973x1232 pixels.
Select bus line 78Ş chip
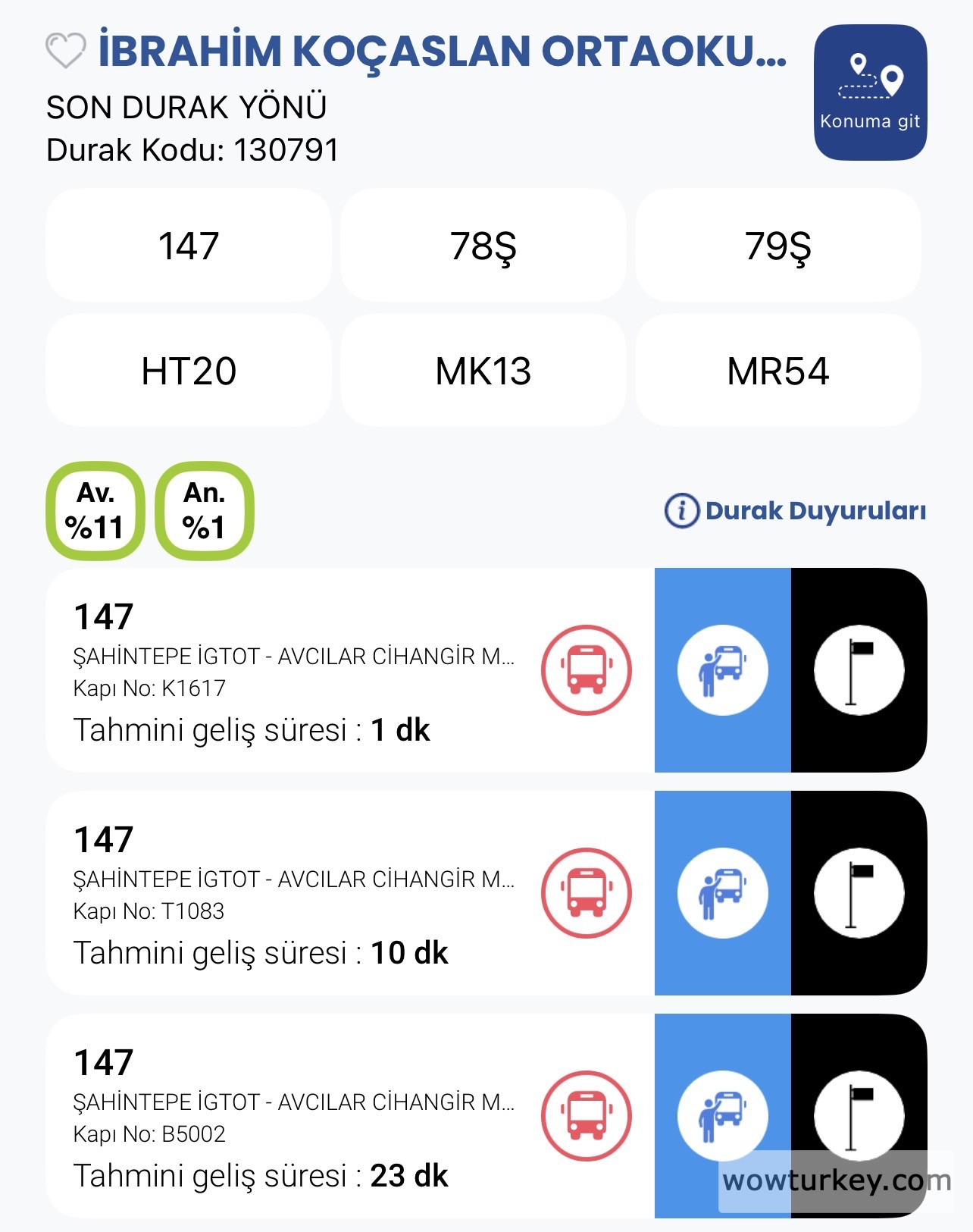pos(483,246)
